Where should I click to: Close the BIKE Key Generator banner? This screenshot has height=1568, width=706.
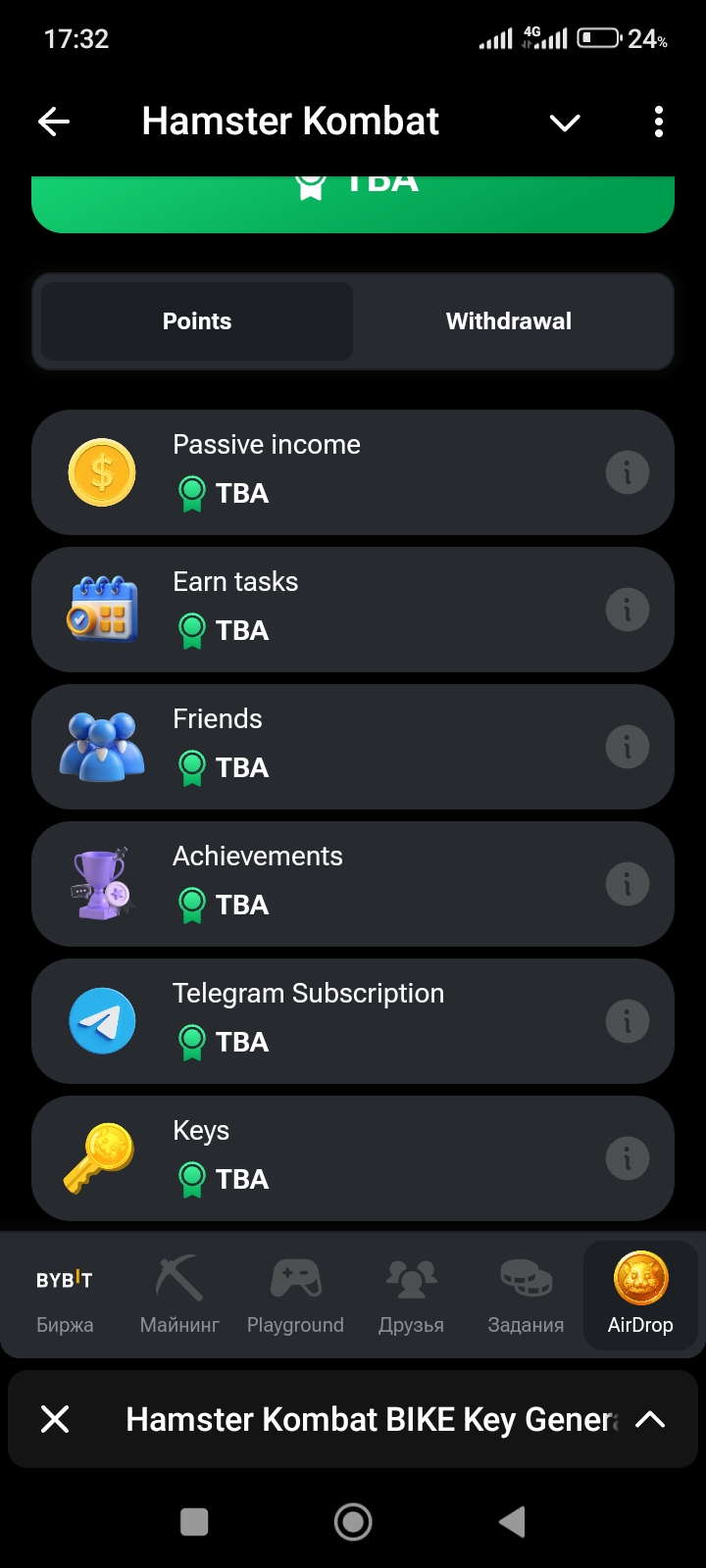click(x=56, y=1419)
